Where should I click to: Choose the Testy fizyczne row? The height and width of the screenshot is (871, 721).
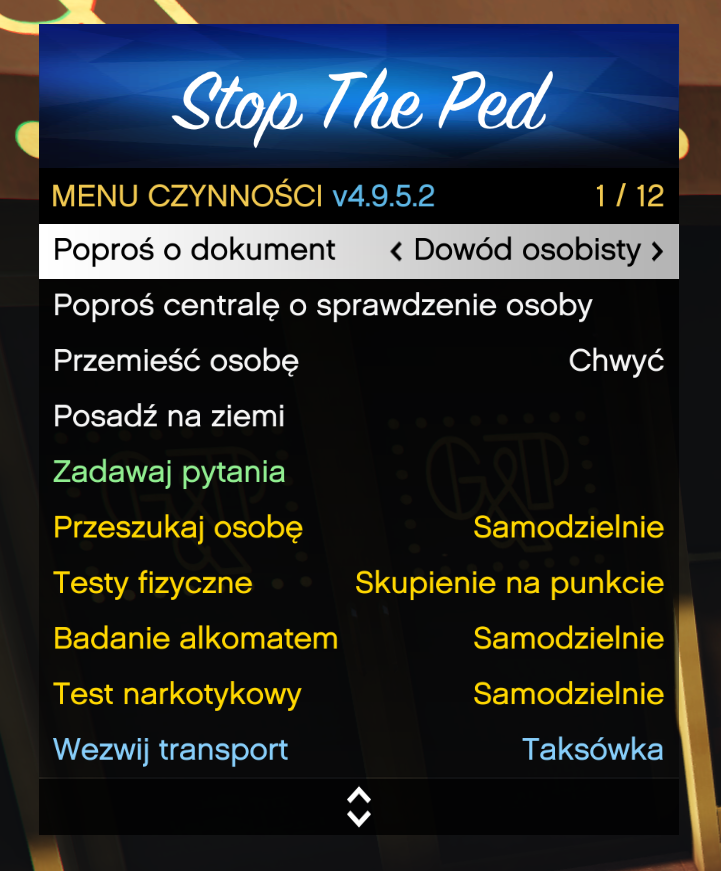point(153,583)
